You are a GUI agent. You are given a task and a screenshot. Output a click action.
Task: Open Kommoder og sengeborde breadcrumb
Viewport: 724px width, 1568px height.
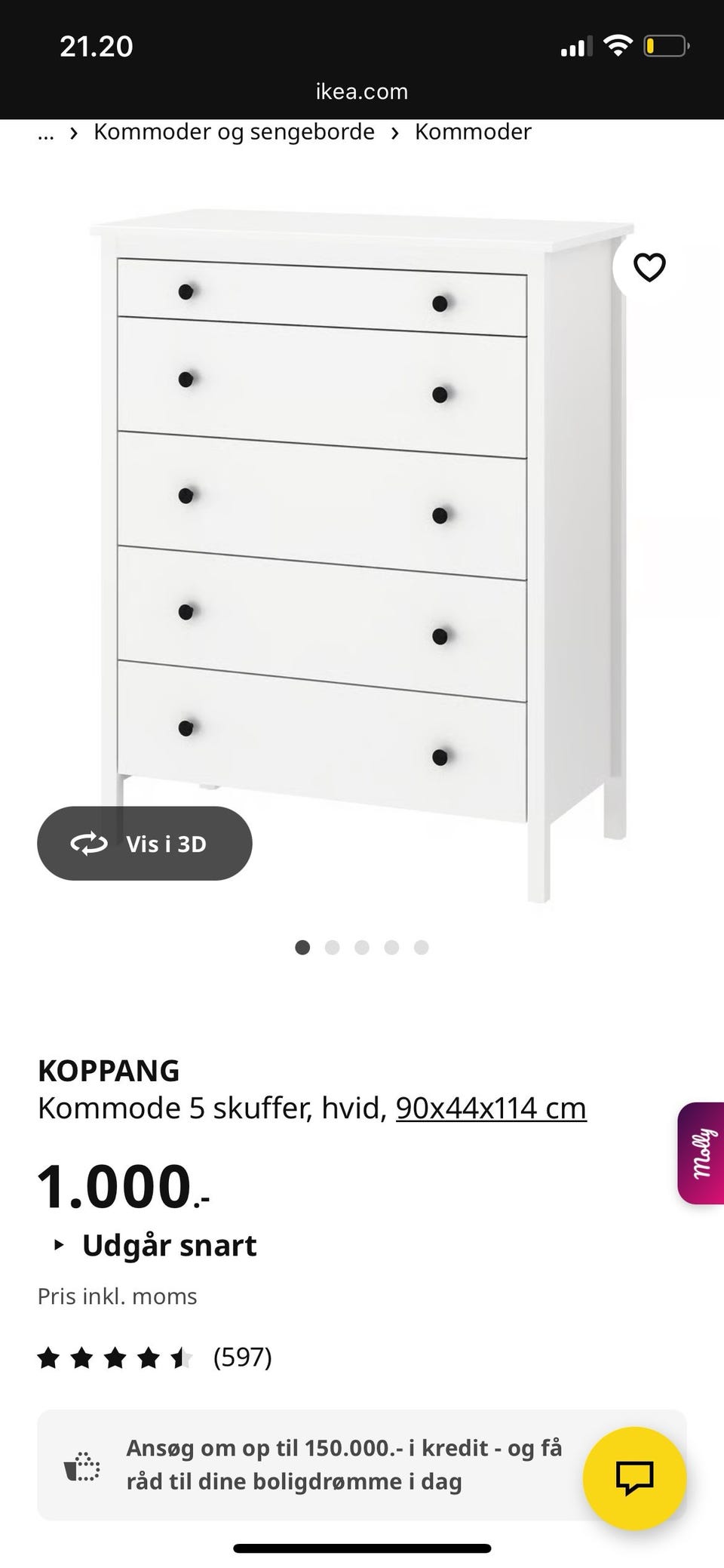coord(234,132)
